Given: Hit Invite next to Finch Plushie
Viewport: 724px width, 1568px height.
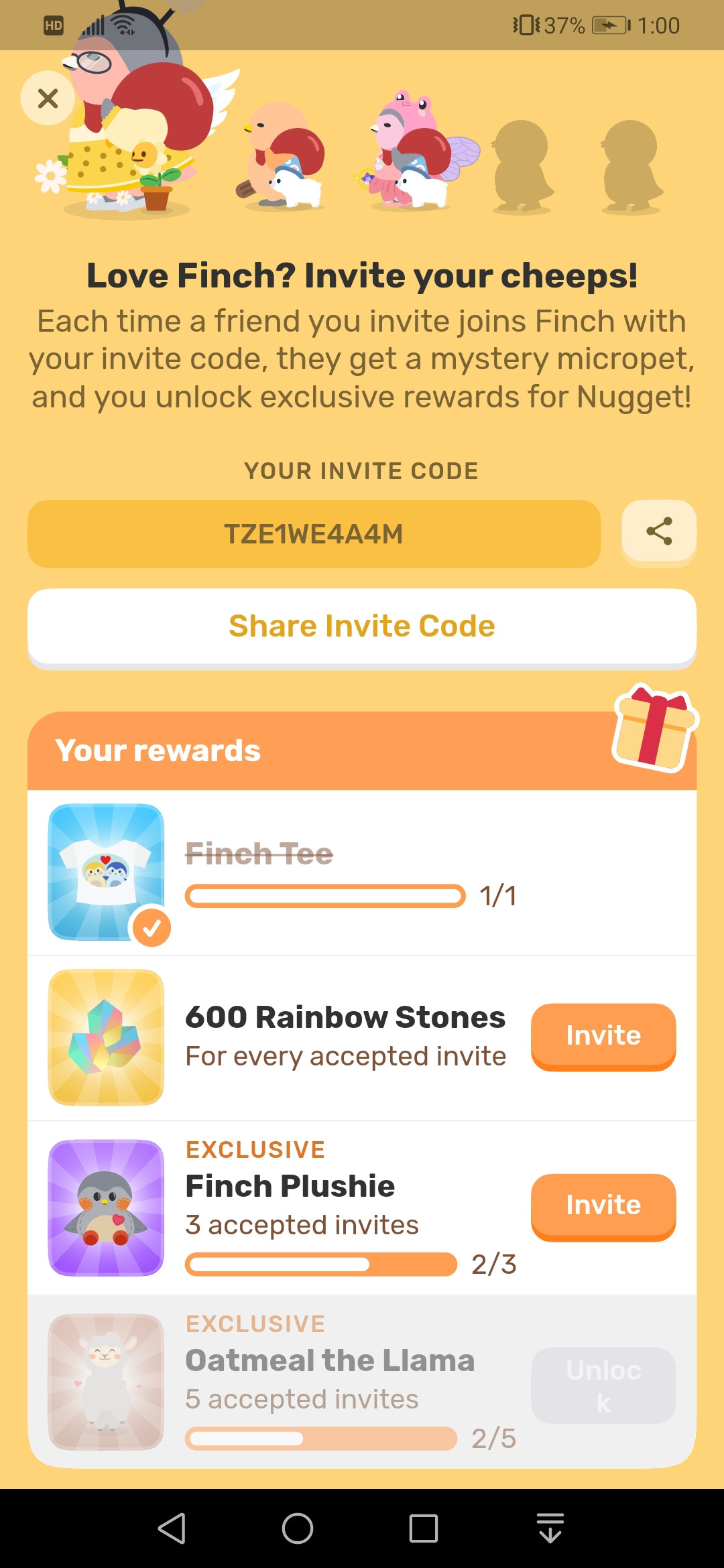Looking at the screenshot, I should (603, 1205).
